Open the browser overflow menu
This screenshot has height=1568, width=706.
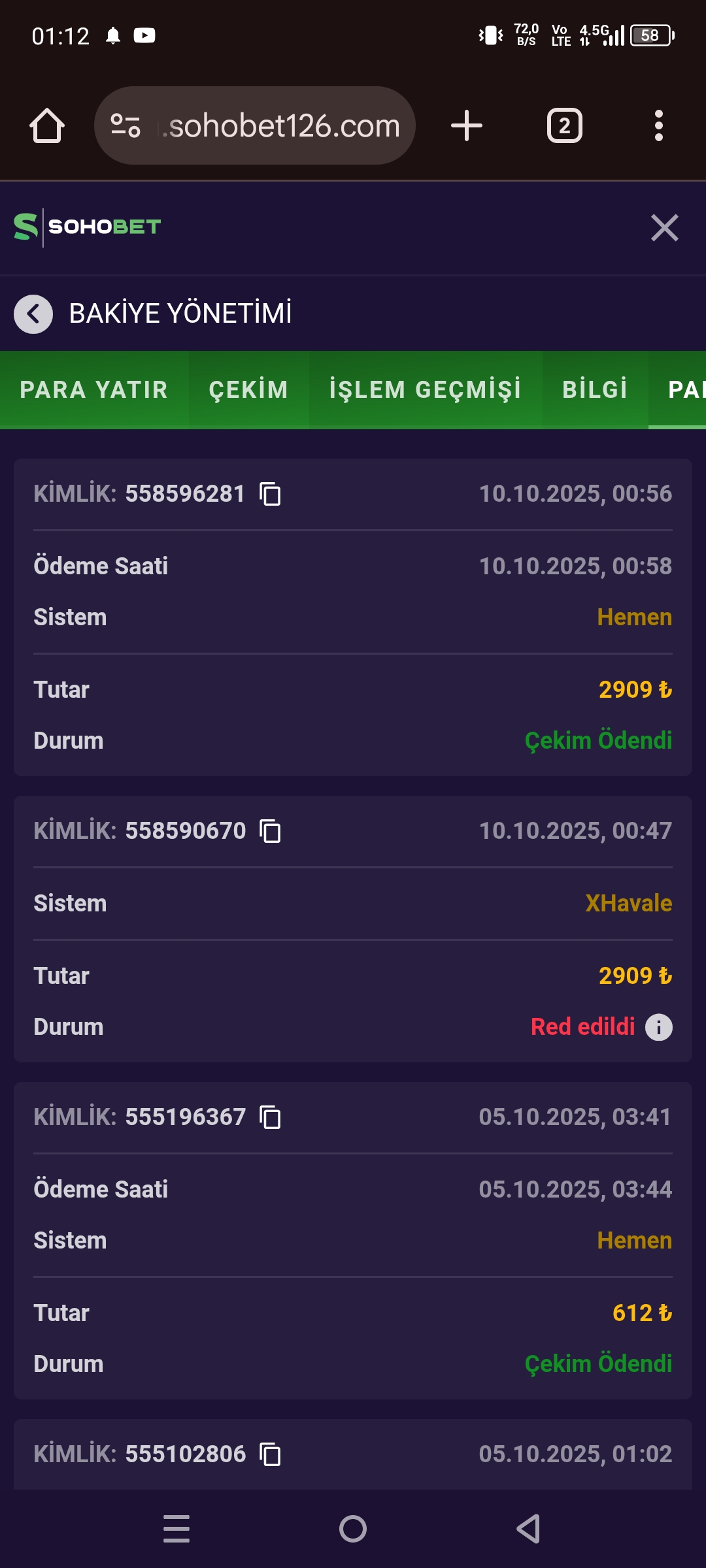coord(658,125)
